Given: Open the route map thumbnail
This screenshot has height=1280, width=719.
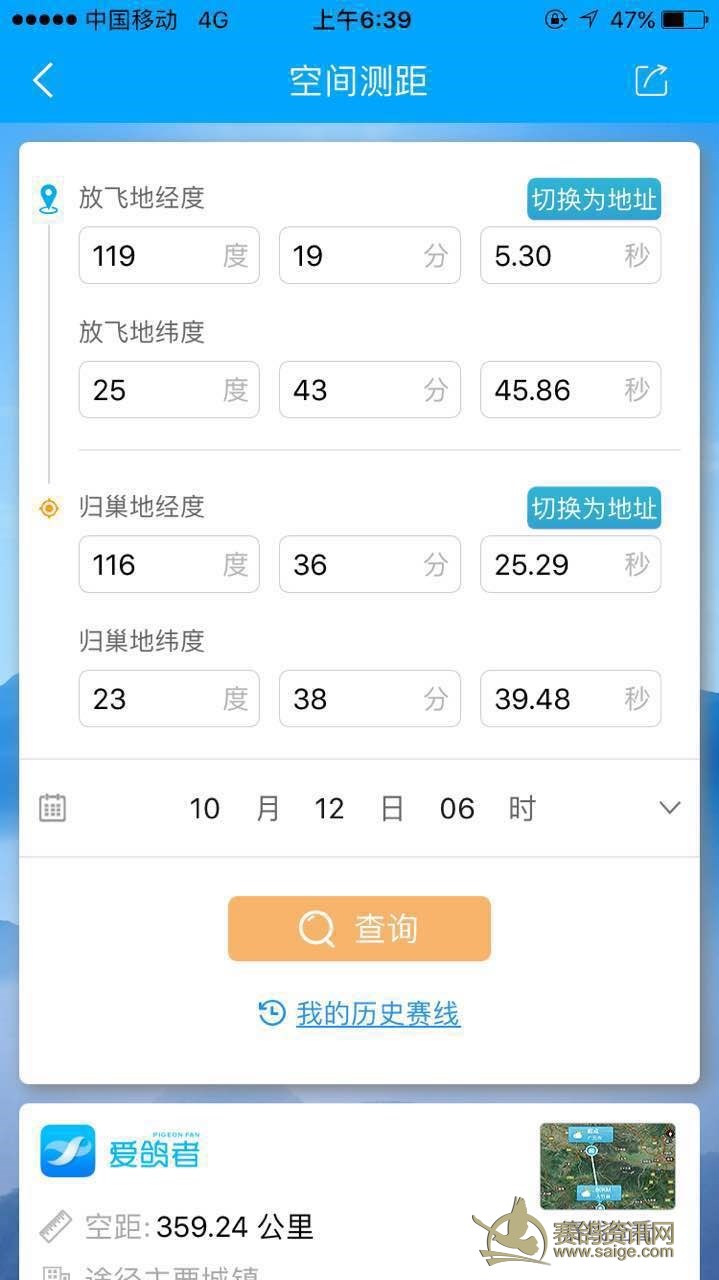Looking at the screenshot, I should point(607,1166).
